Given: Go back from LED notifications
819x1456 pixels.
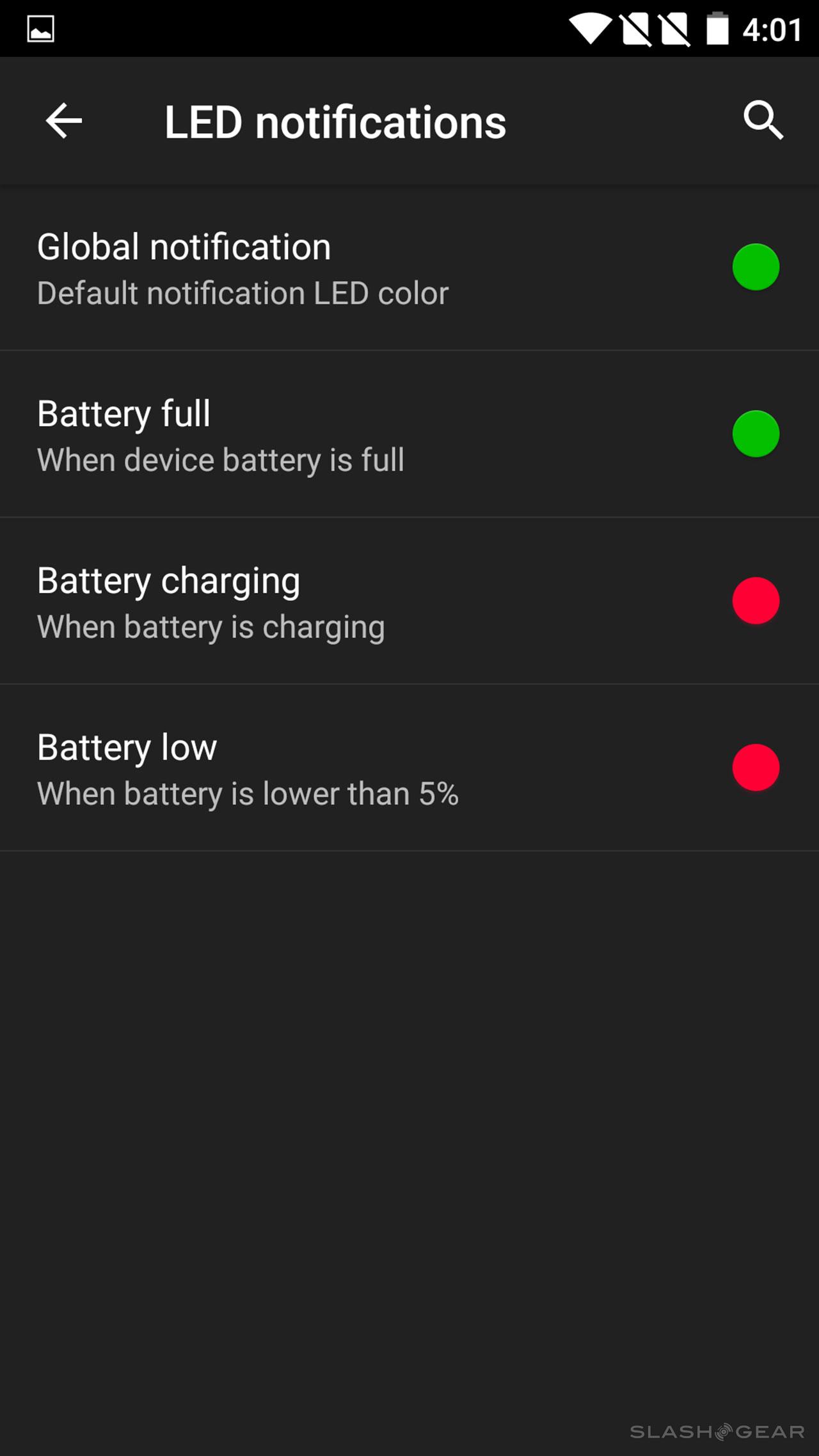Looking at the screenshot, I should tap(63, 121).
